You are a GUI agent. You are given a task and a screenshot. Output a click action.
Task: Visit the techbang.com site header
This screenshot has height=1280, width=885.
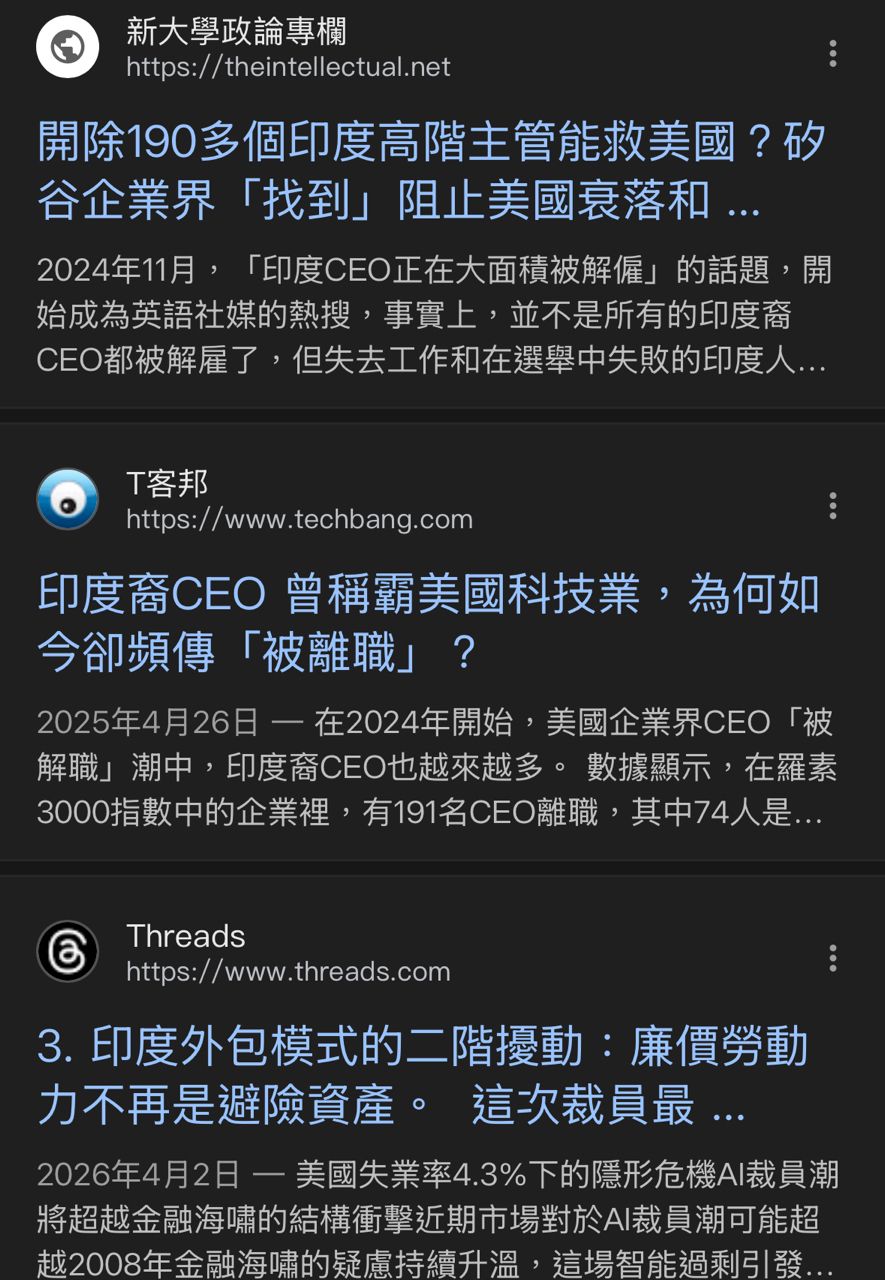point(298,502)
